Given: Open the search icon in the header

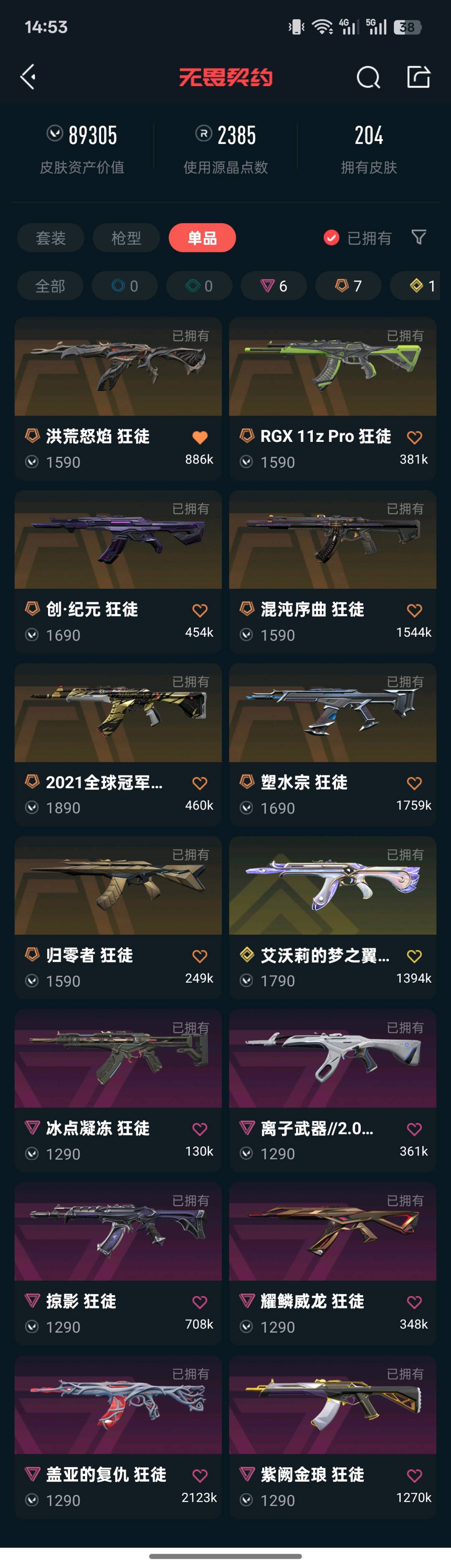Looking at the screenshot, I should (x=368, y=77).
